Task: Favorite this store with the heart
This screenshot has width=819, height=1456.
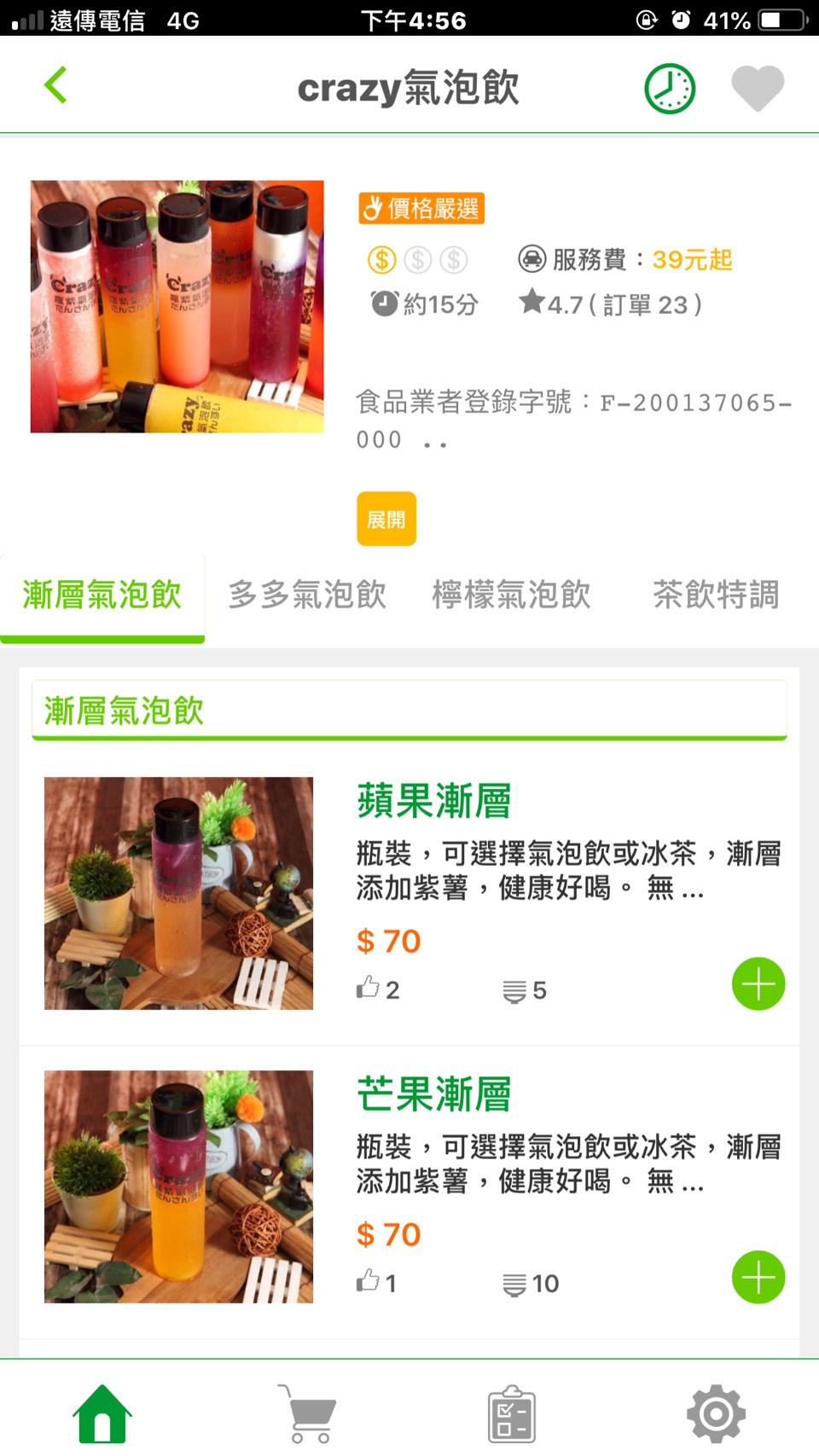Action: [x=758, y=88]
